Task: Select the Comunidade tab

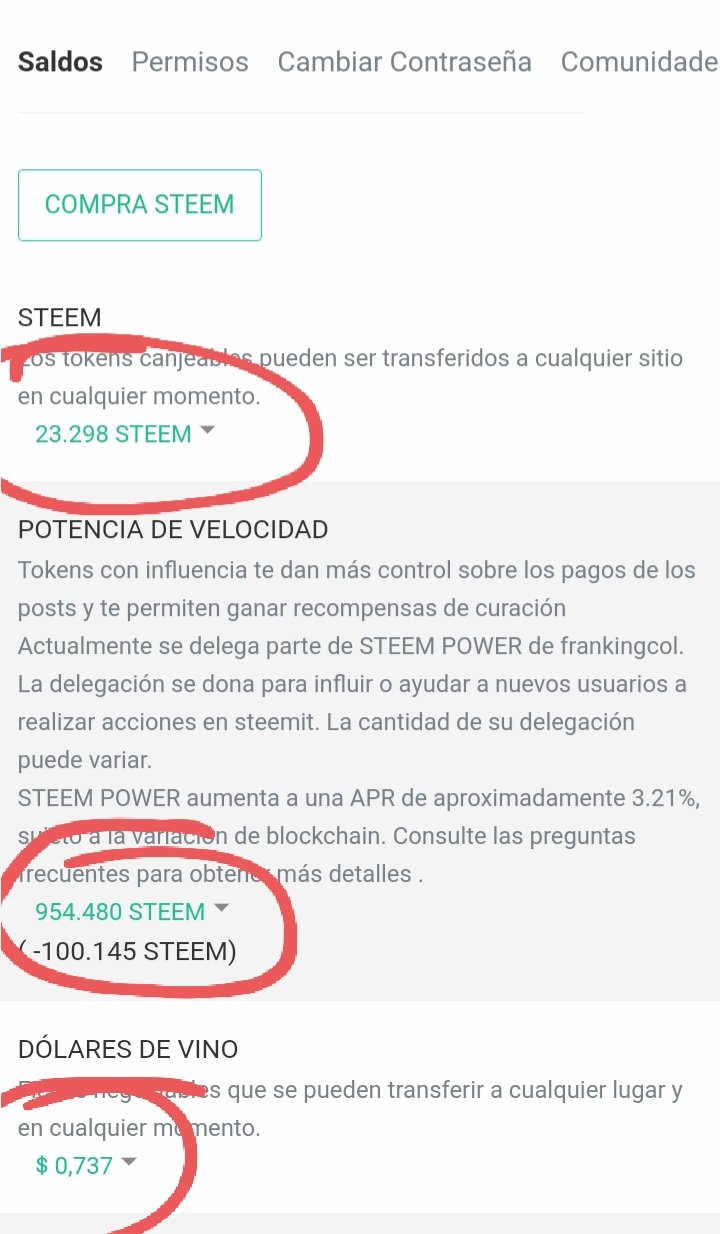Action: [x=640, y=62]
